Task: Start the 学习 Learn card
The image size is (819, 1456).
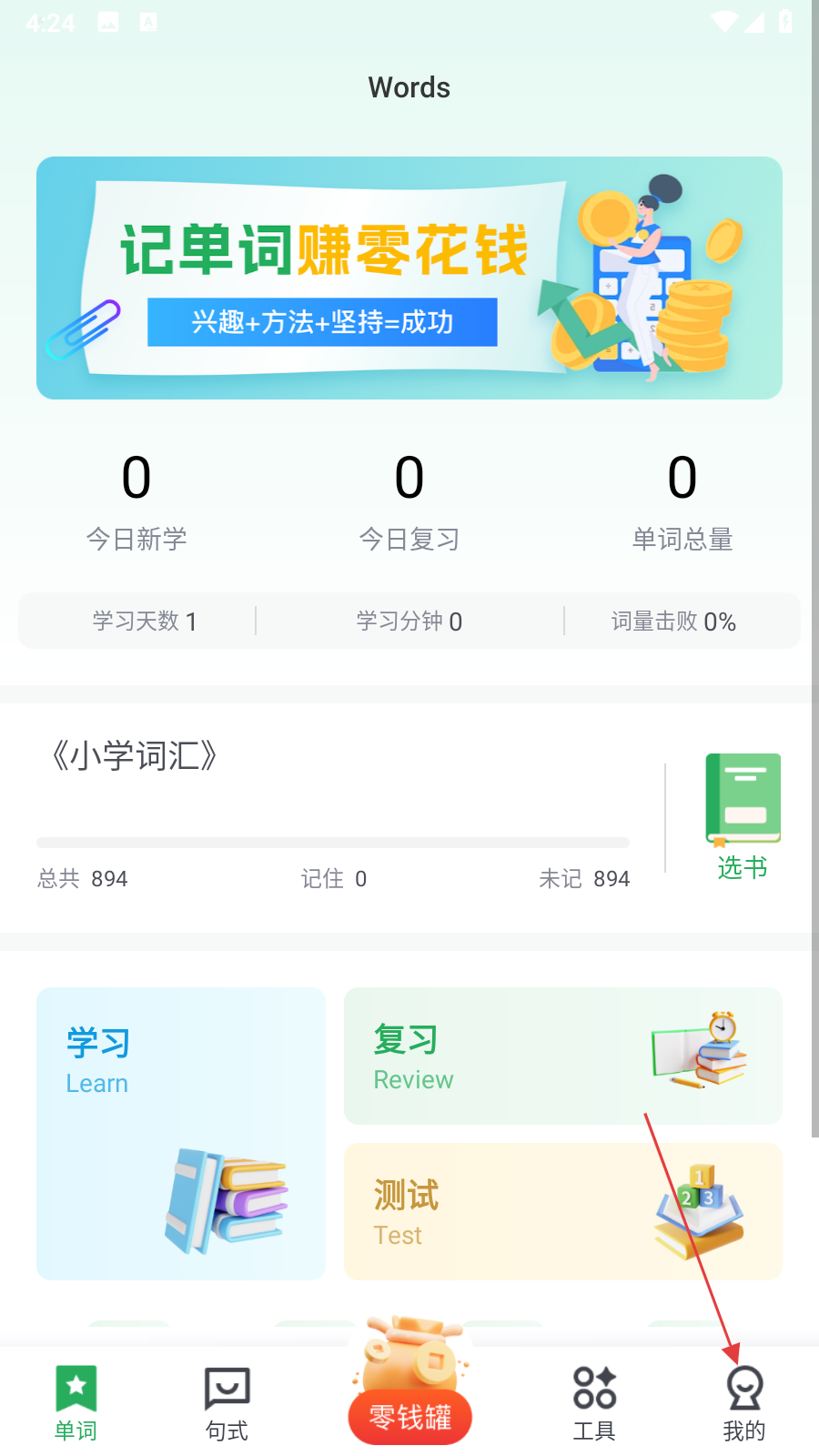Action: click(181, 1133)
